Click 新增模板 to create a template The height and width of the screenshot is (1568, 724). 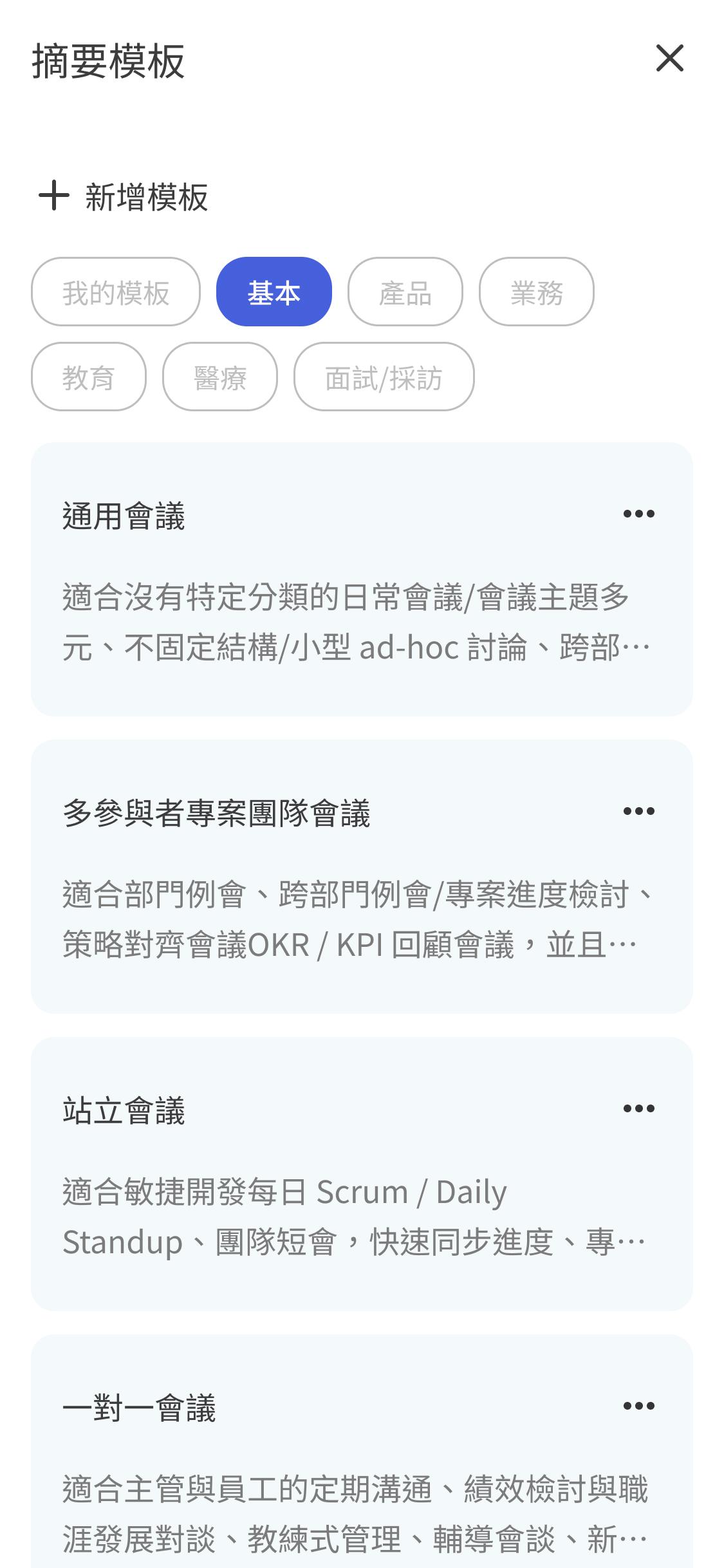pyautogui.click(x=147, y=197)
